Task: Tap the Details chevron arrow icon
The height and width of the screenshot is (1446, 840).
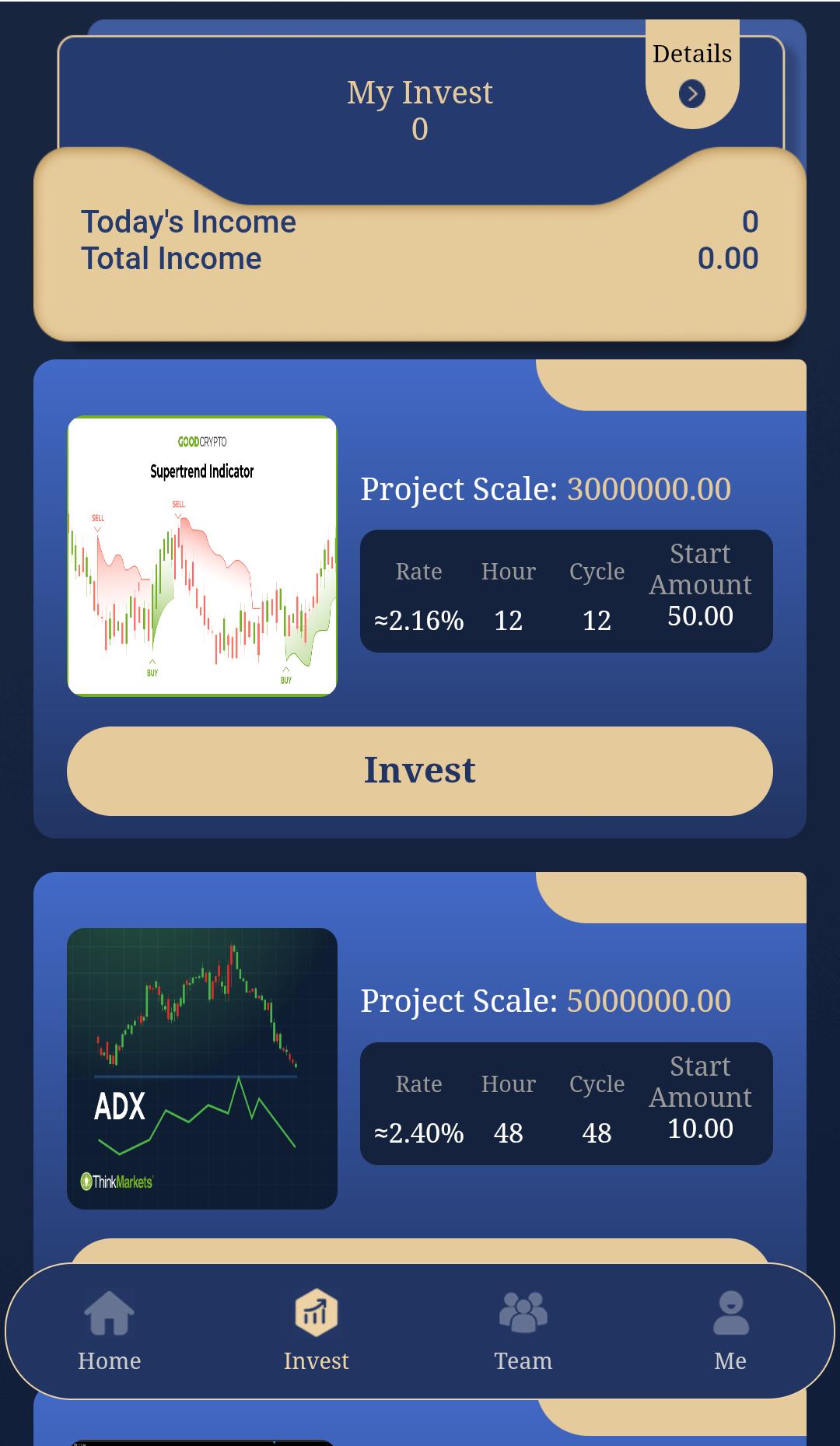Action: (691, 92)
